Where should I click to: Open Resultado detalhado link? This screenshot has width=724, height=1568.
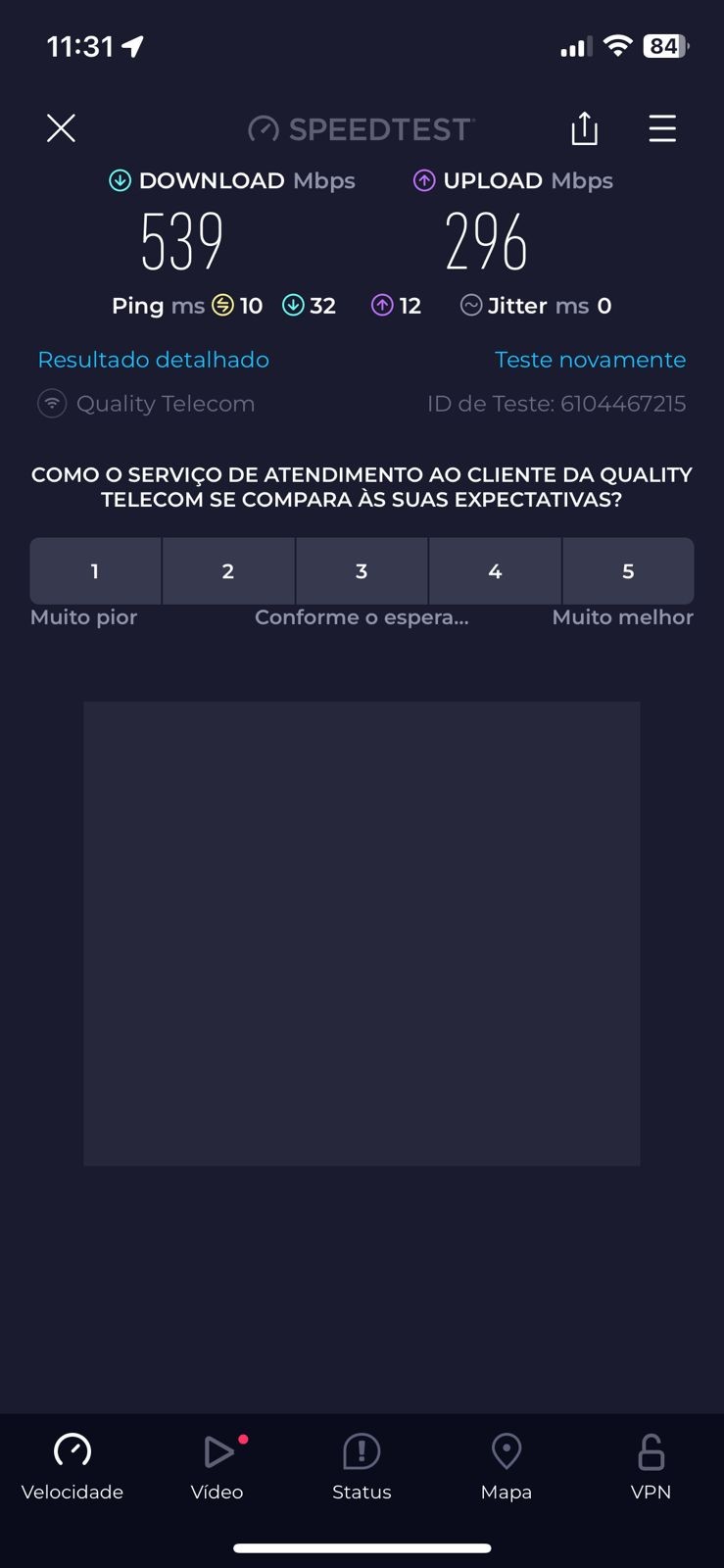pyautogui.click(x=153, y=360)
